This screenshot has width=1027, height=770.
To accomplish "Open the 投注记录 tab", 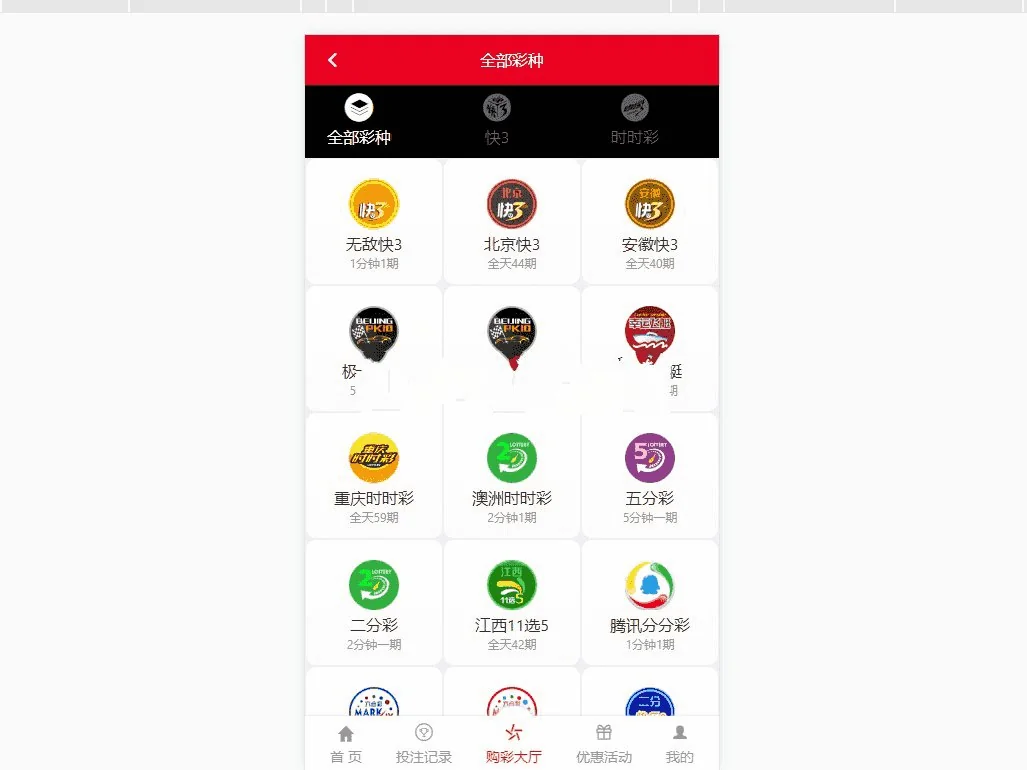I will click(424, 744).
